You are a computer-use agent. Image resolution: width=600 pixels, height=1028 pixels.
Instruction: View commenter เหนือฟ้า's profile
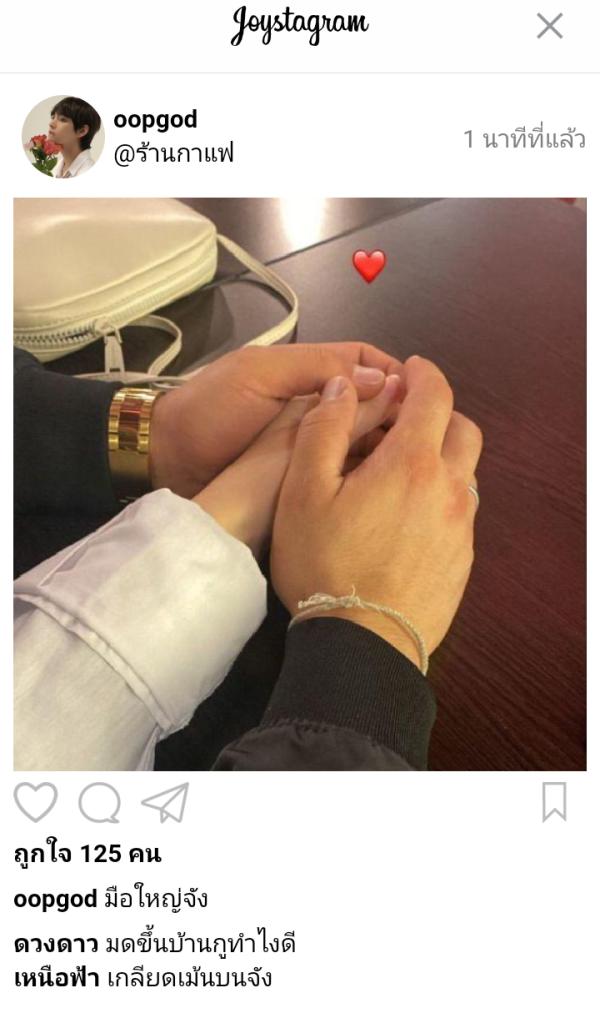[56, 978]
